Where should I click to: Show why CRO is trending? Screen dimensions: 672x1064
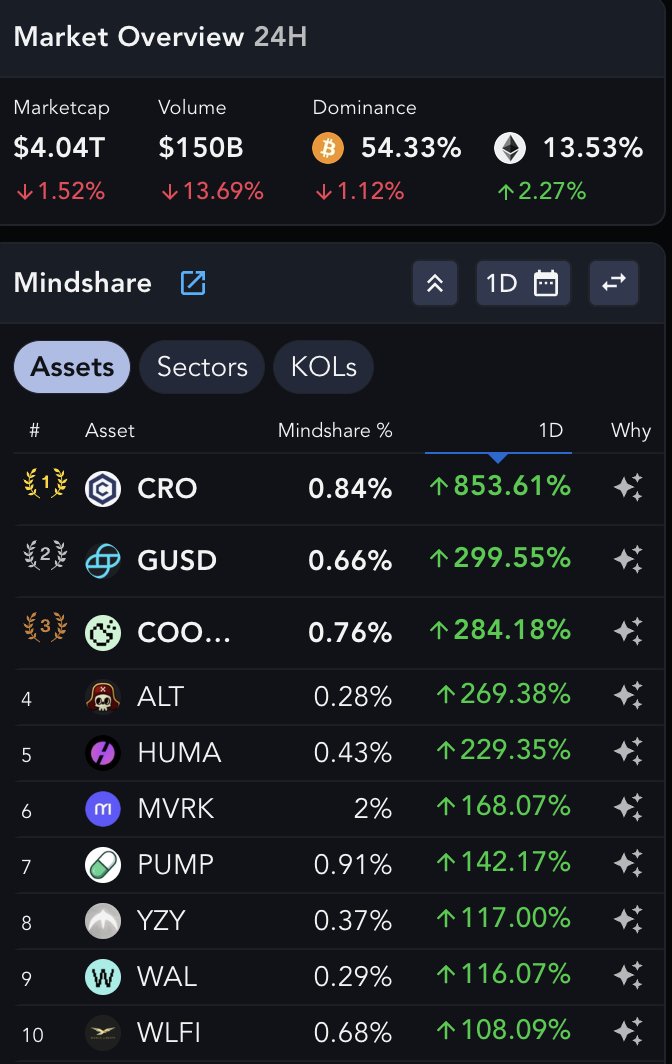628,488
